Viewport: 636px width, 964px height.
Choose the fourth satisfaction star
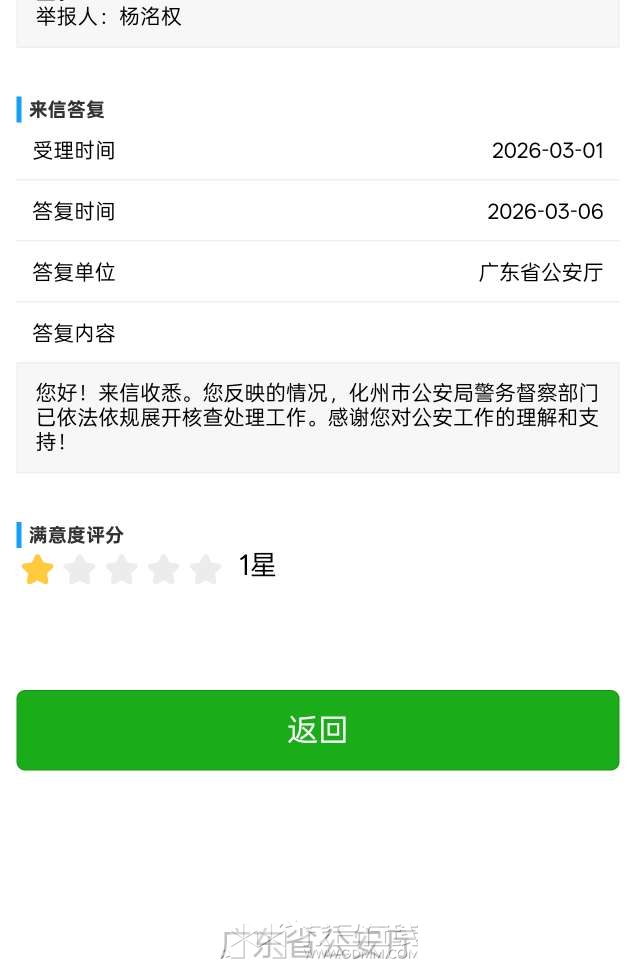click(164, 570)
